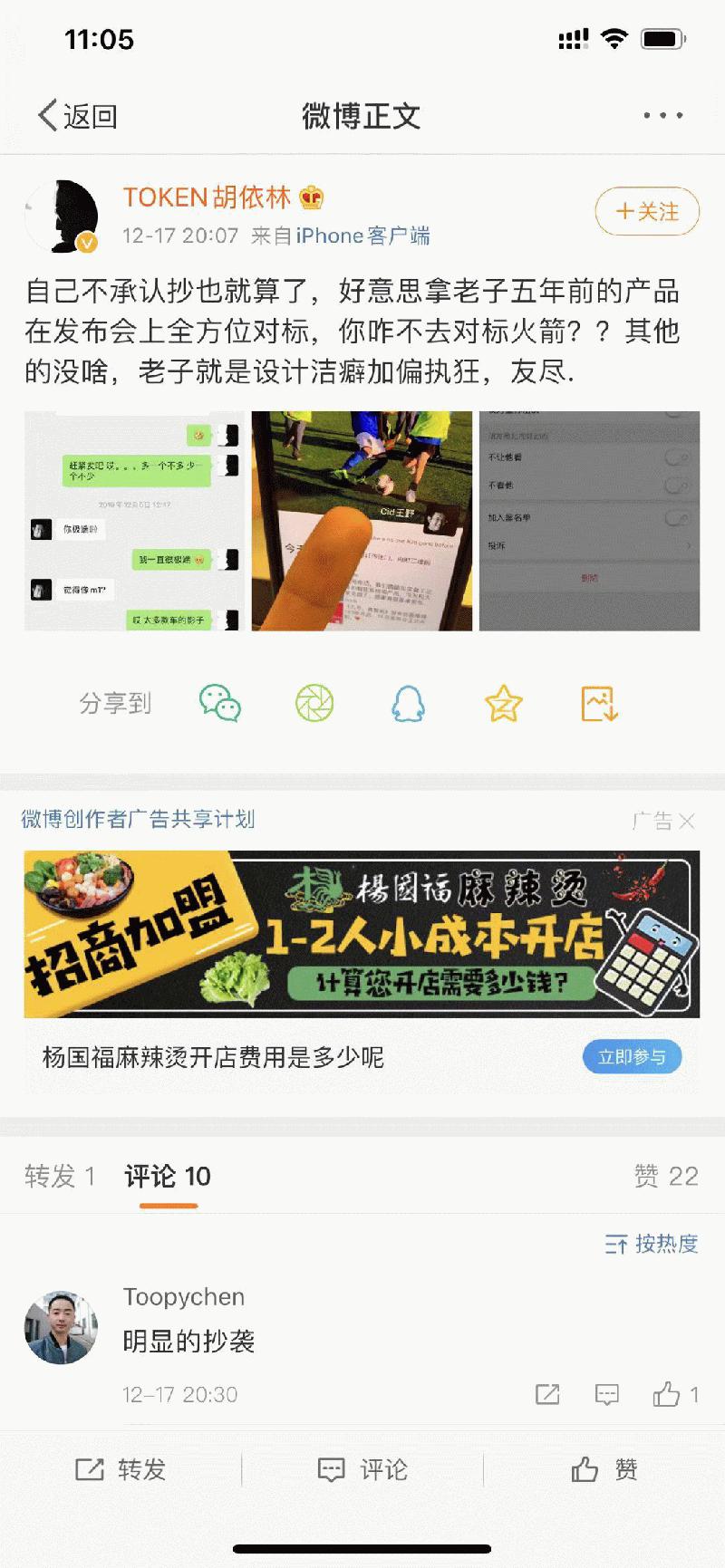This screenshot has width=725, height=1568.
Task: Open the chat screenshot image
Action: coord(134,521)
